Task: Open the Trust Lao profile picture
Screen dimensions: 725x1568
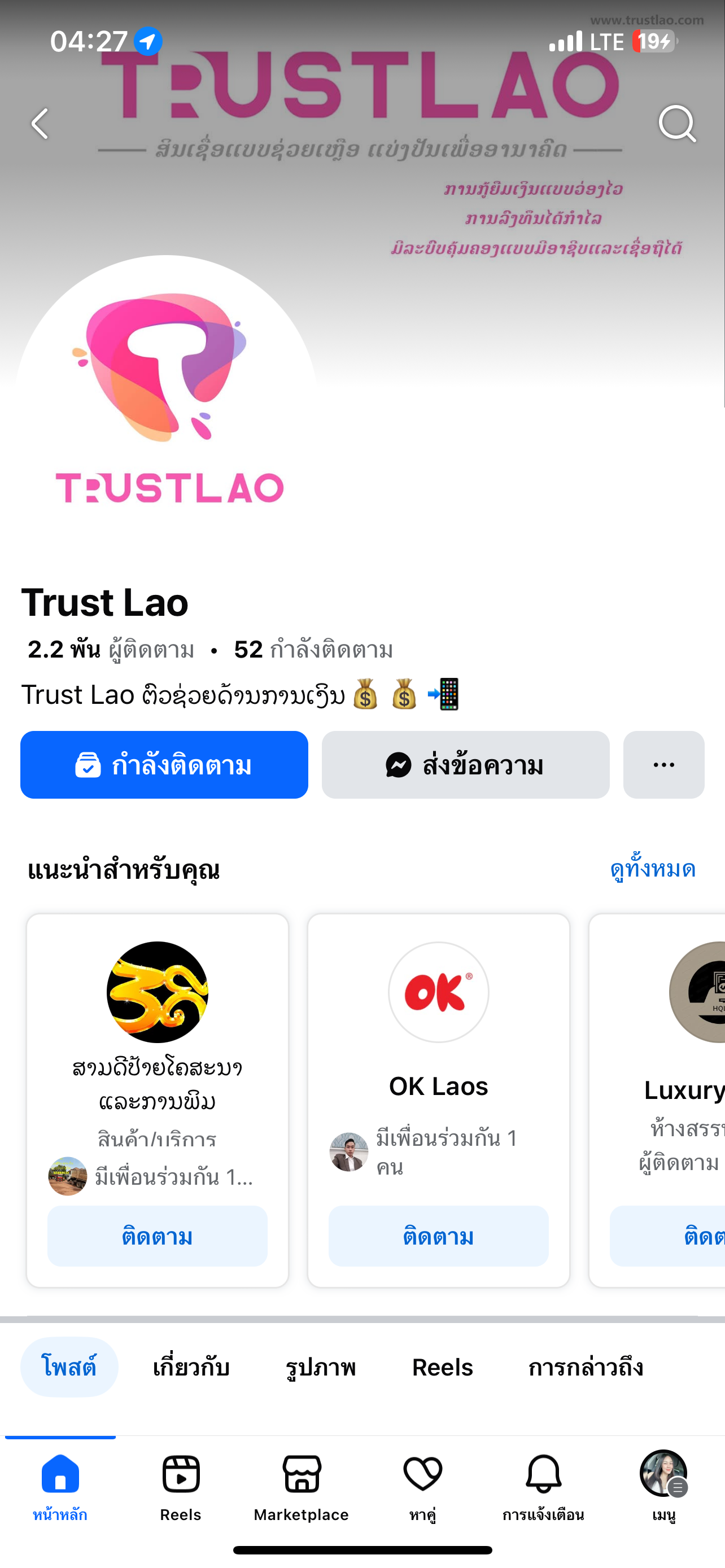Action: pyautogui.click(x=165, y=402)
